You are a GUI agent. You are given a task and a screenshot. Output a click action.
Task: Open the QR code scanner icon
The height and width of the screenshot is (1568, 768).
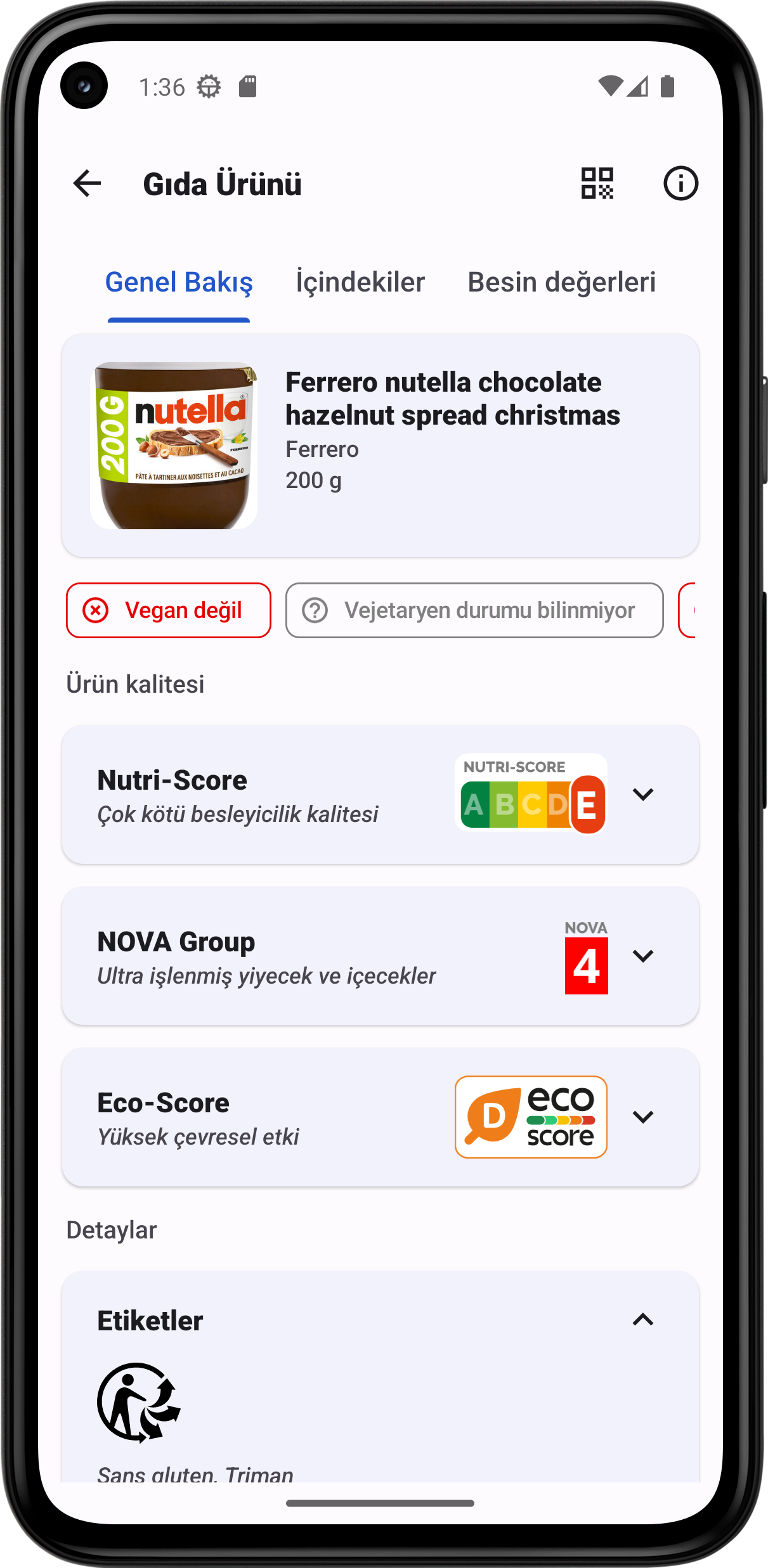point(597,184)
